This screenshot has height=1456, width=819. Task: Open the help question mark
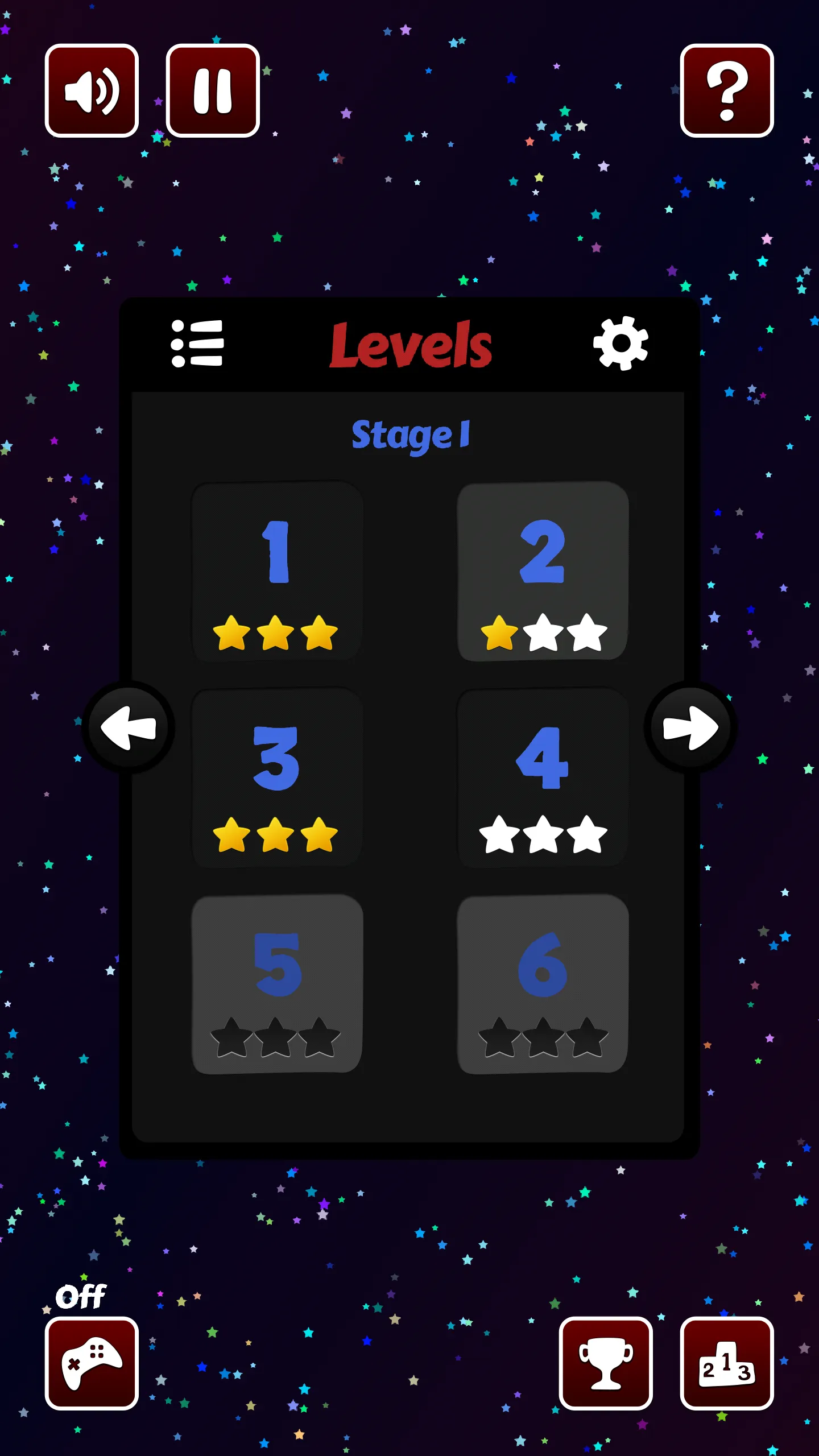tap(726, 91)
